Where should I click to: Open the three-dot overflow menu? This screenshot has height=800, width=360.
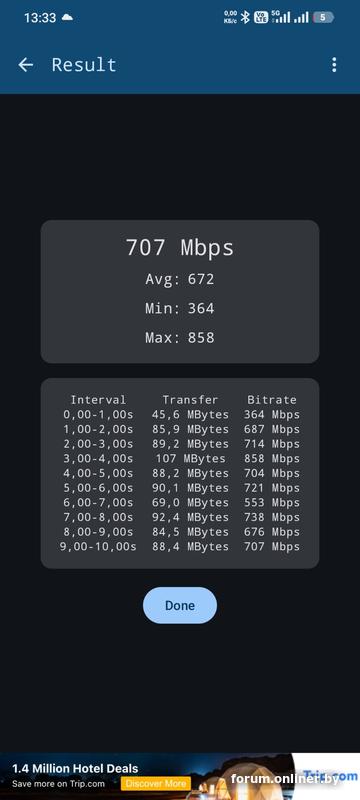point(334,65)
